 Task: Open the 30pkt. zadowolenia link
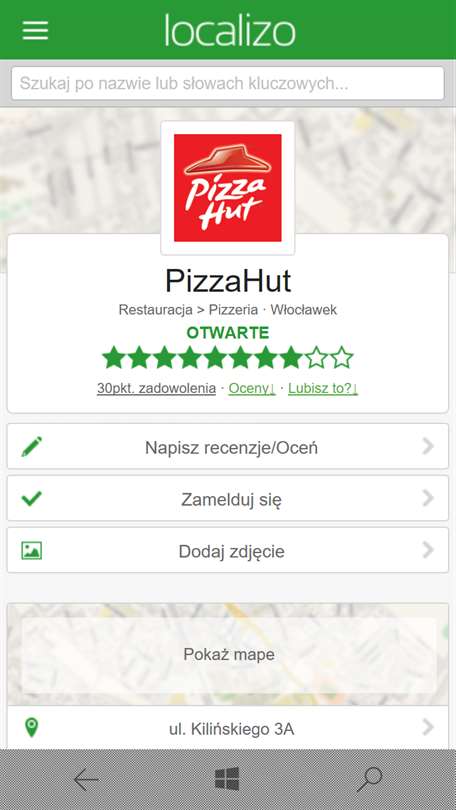point(156,388)
